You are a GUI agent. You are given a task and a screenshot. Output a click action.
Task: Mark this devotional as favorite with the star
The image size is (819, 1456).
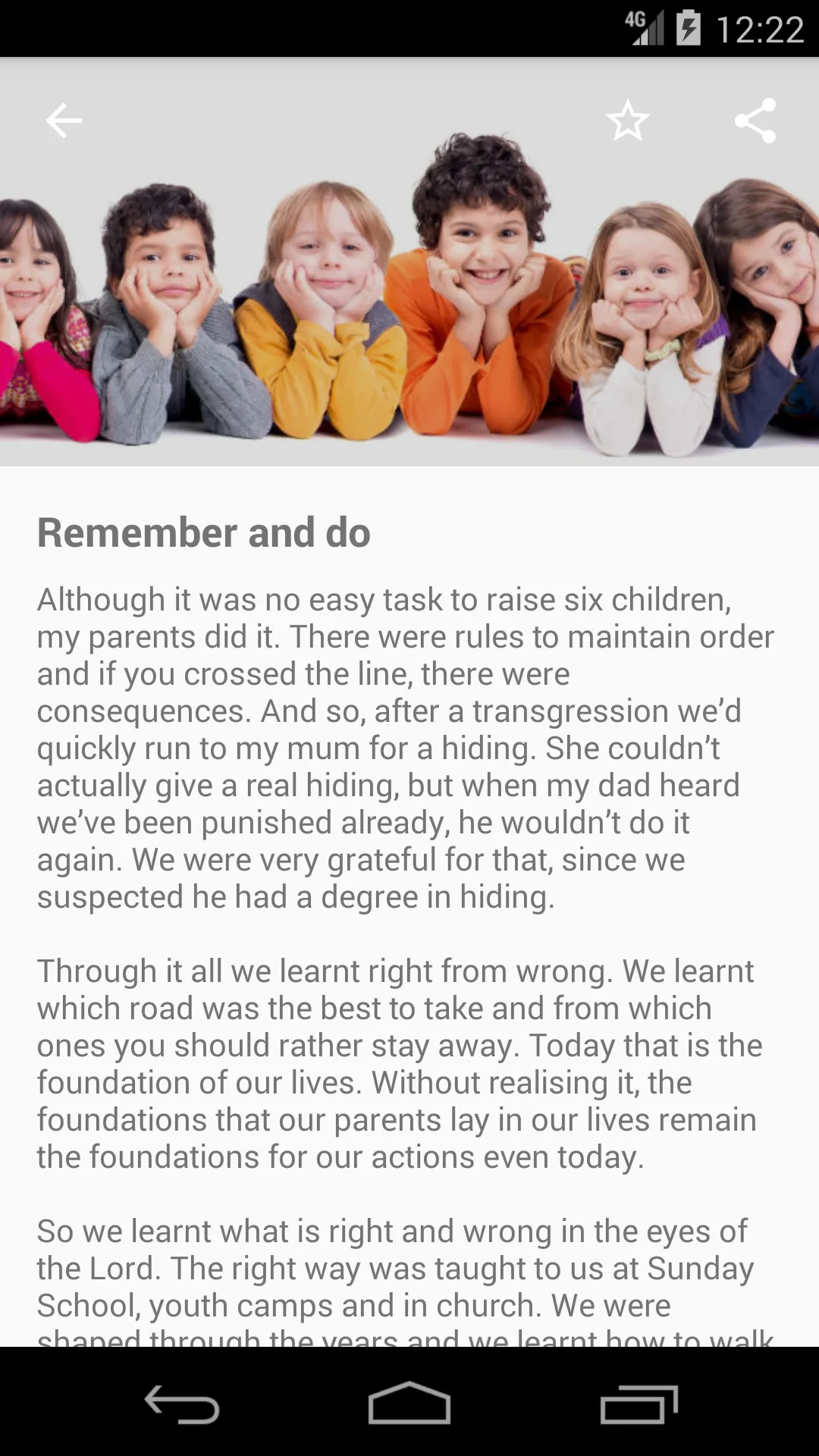point(627,121)
